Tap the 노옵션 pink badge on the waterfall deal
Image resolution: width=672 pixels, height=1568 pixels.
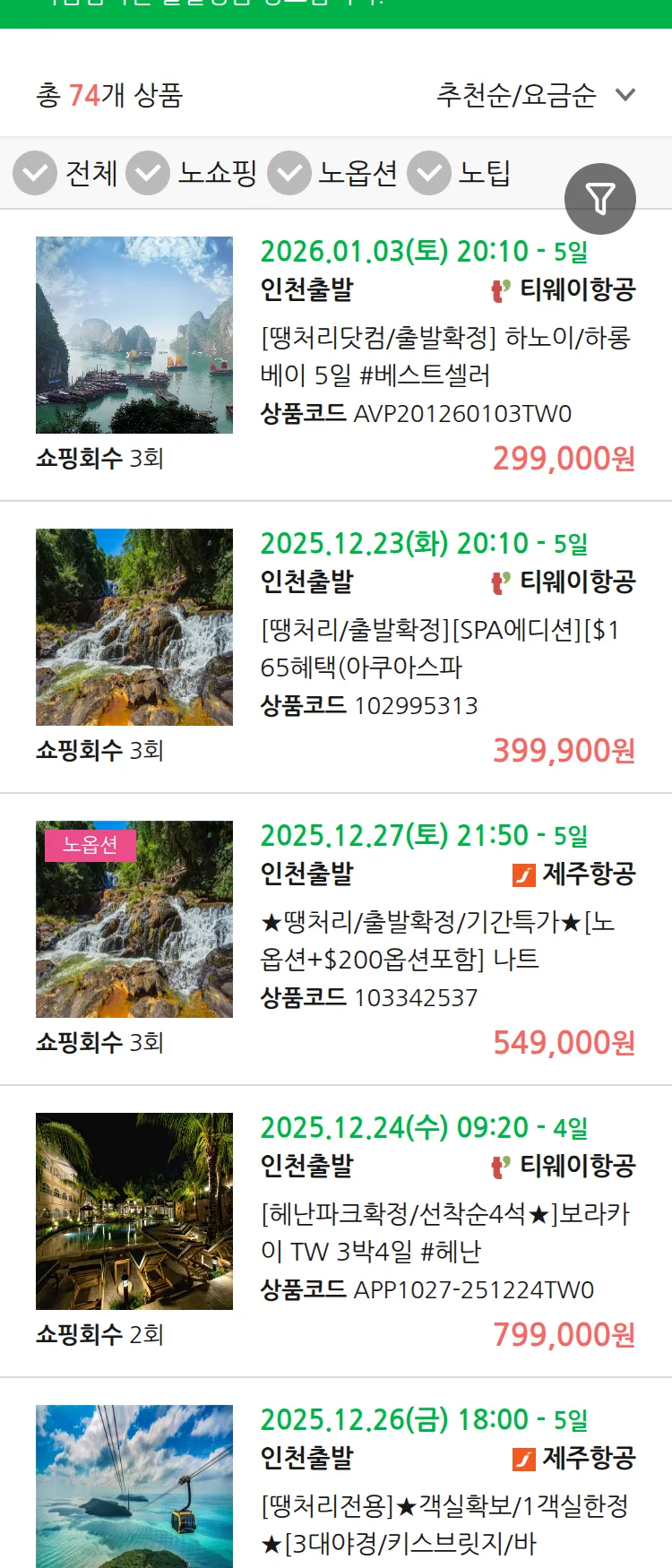[90, 843]
